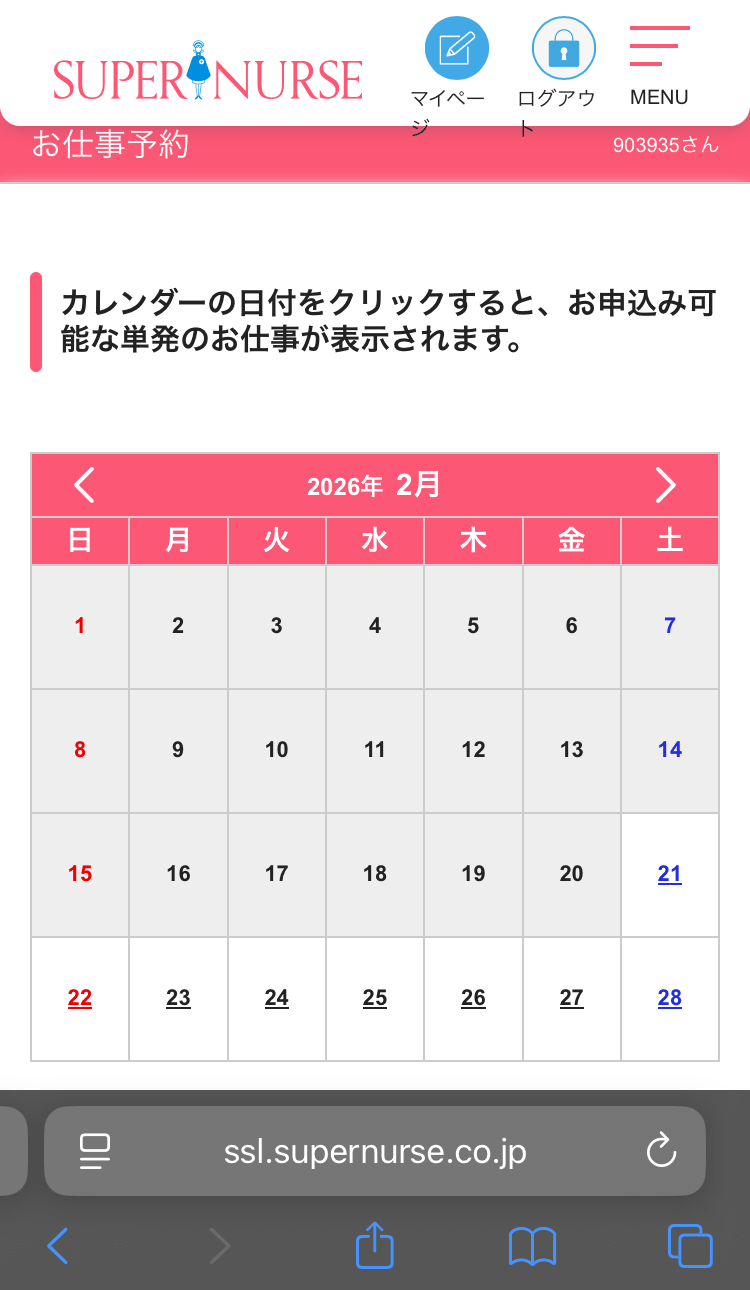Image resolution: width=750 pixels, height=1290 pixels.
Task: Reload the page in the address bar
Action: (x=661, y=1152)
